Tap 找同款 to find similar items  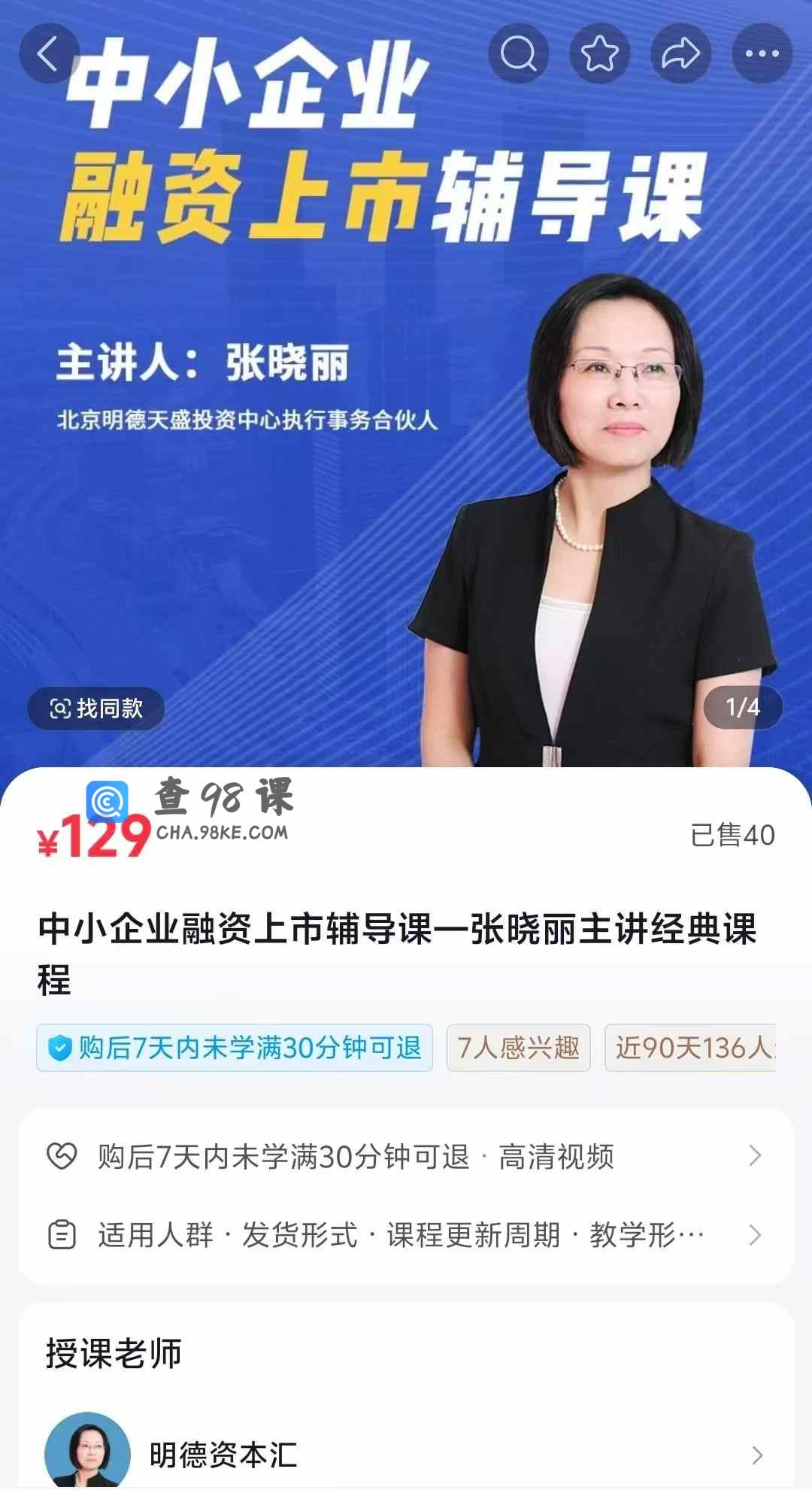96,708
